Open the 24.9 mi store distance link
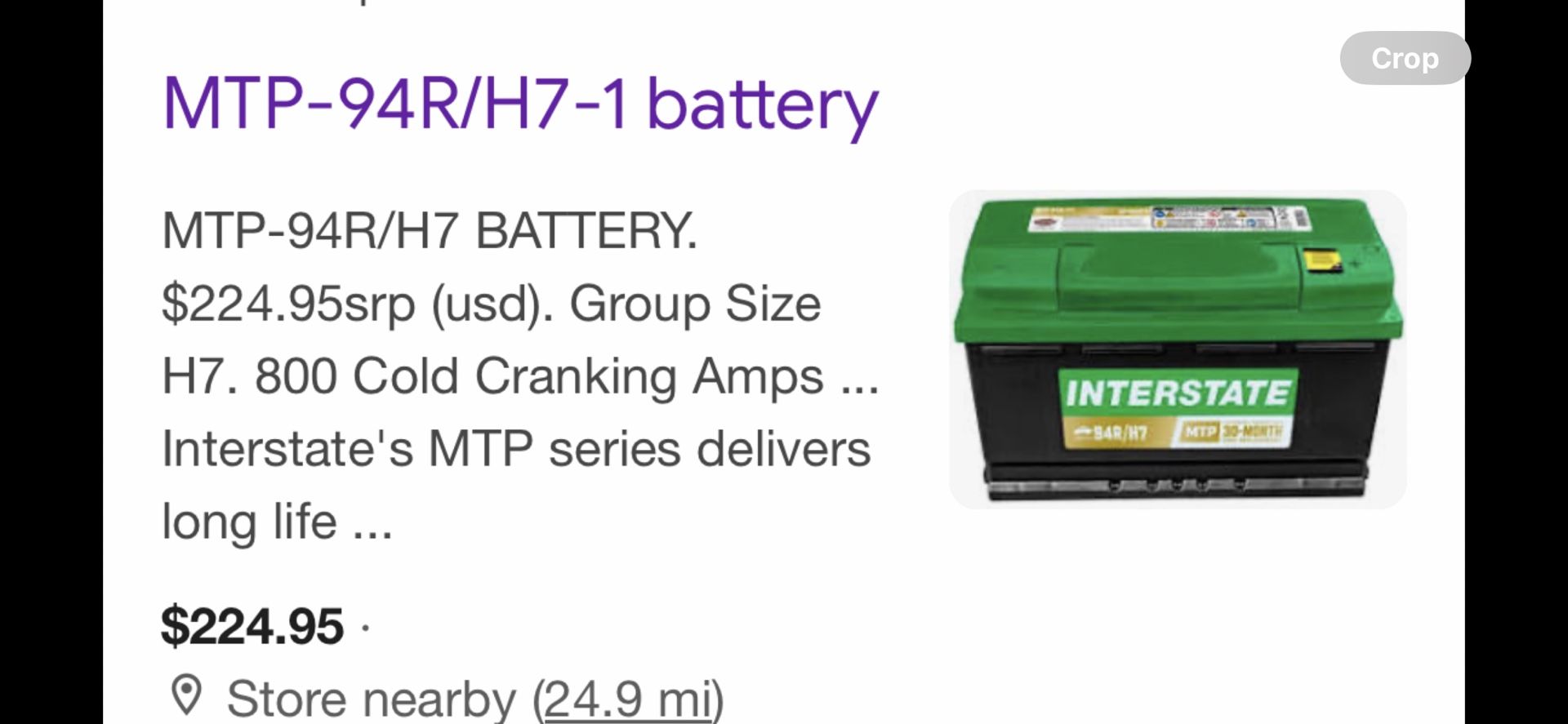 tap(627, 699)
